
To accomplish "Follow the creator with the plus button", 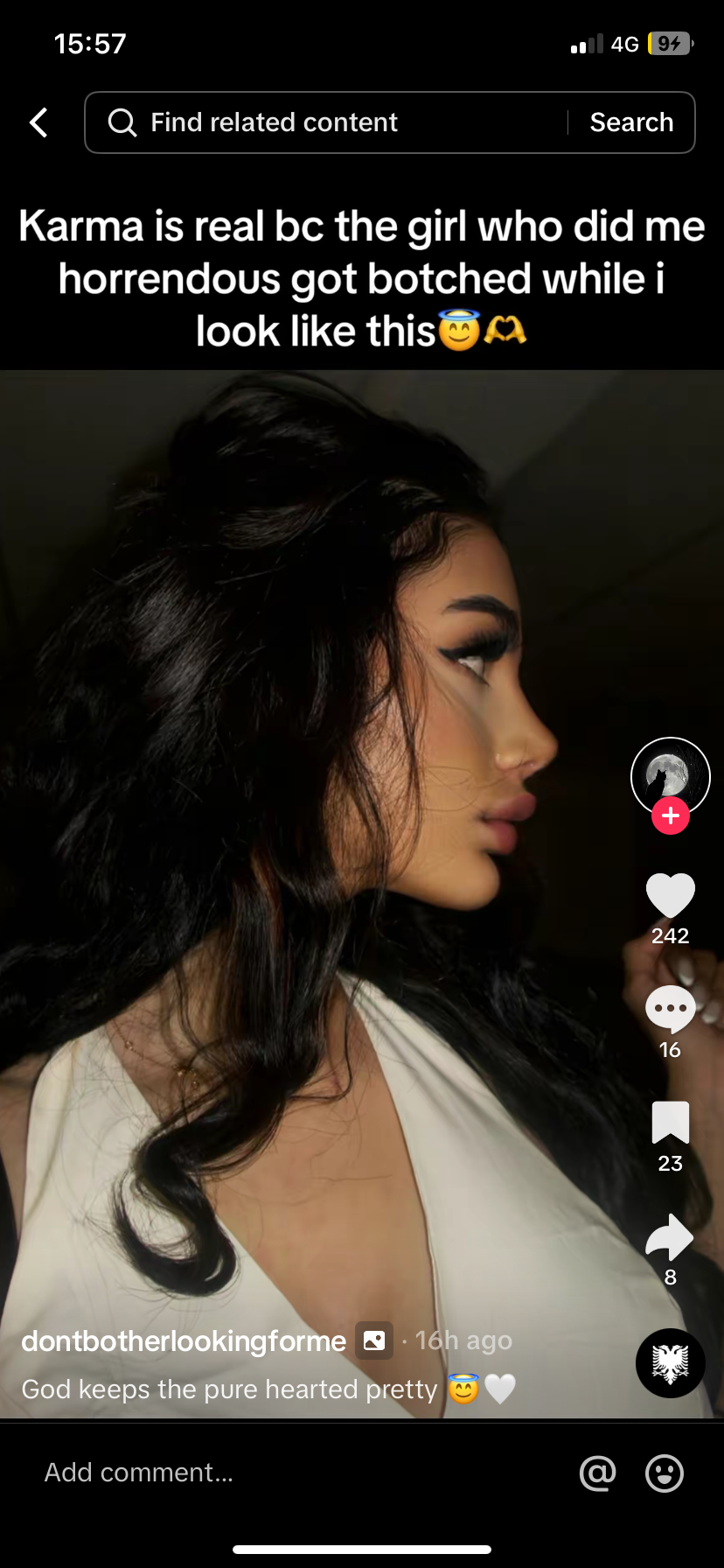I will pos(671,816).
